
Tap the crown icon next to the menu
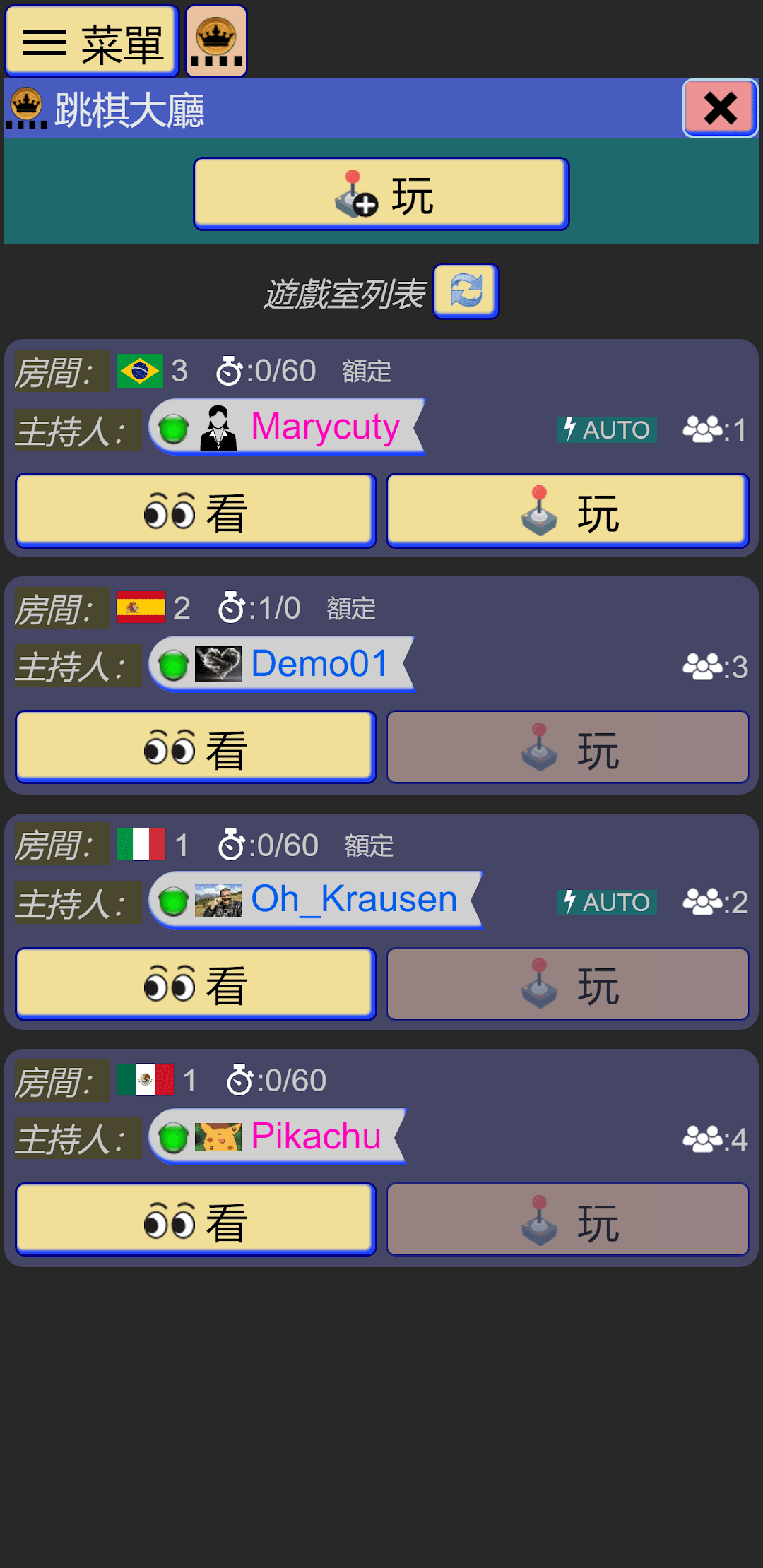pyautogui.click(x=216, y=42)
